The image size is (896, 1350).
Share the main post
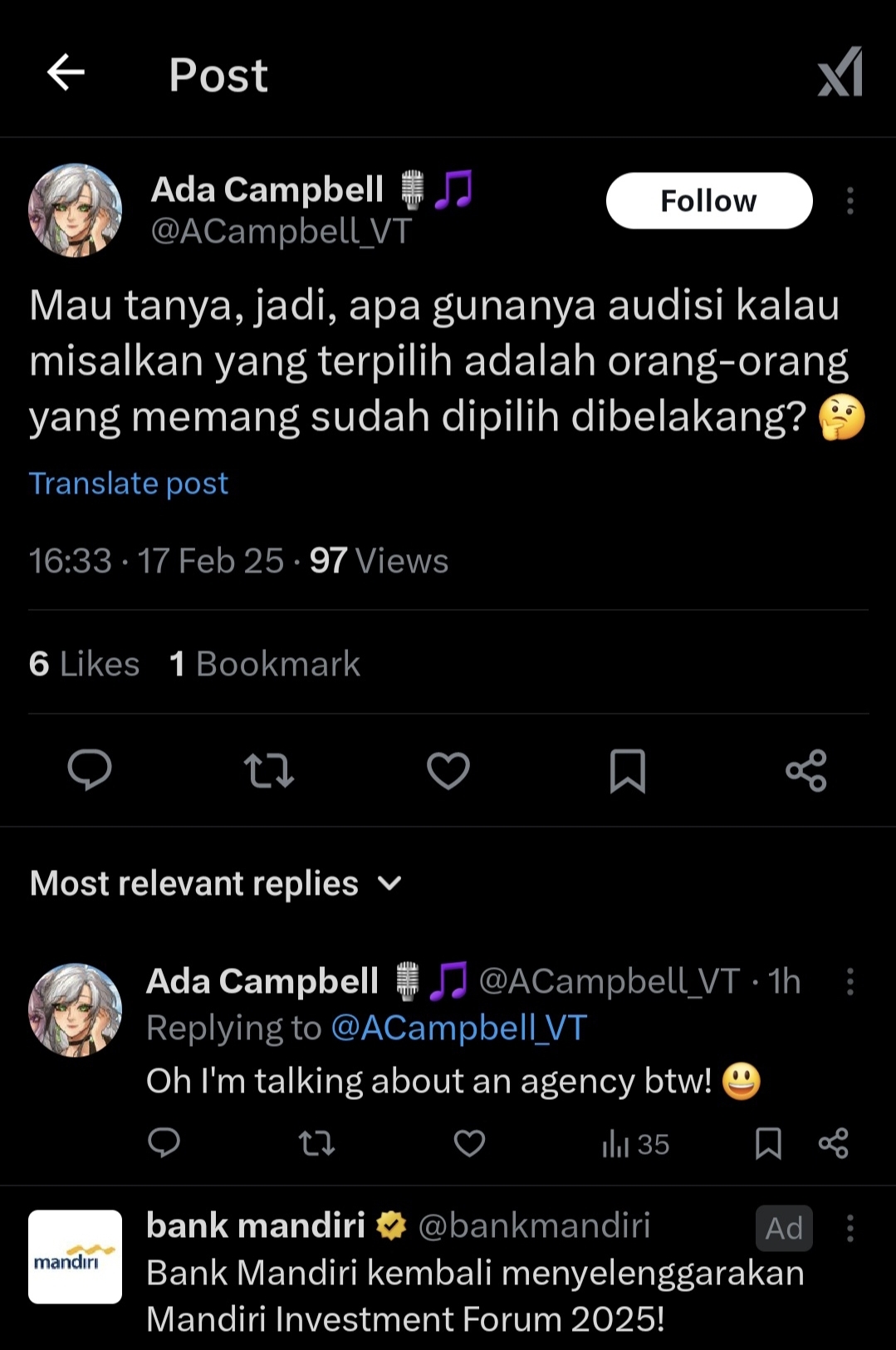coord(806,769)
